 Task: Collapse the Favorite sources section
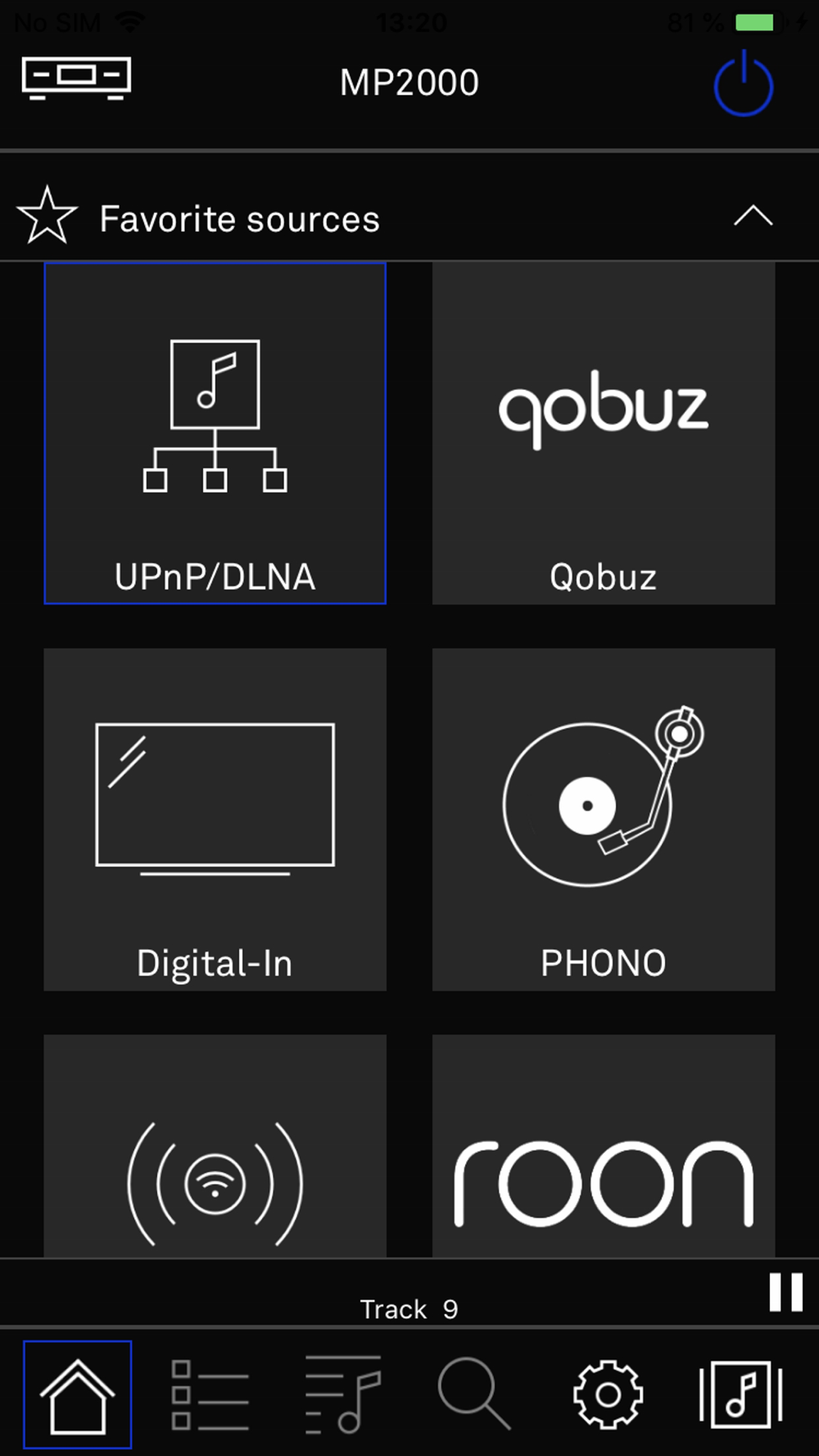(x=753, y=217)
